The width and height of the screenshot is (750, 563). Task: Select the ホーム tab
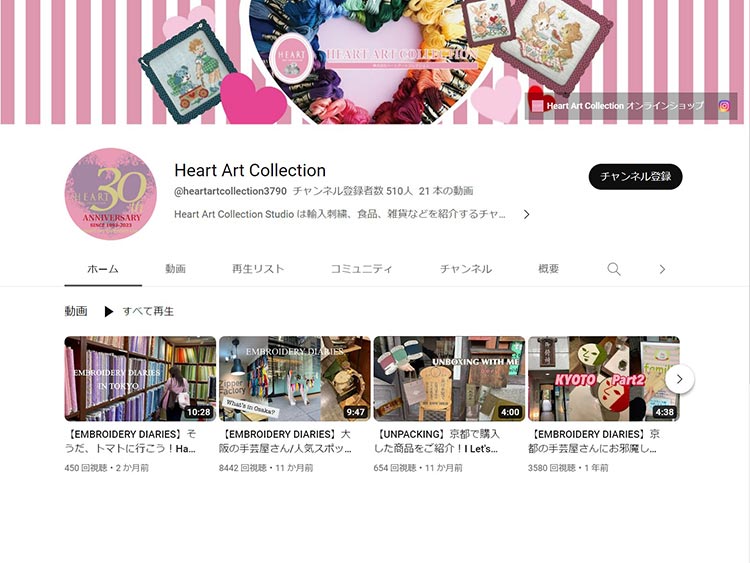[x=103, y=269]
